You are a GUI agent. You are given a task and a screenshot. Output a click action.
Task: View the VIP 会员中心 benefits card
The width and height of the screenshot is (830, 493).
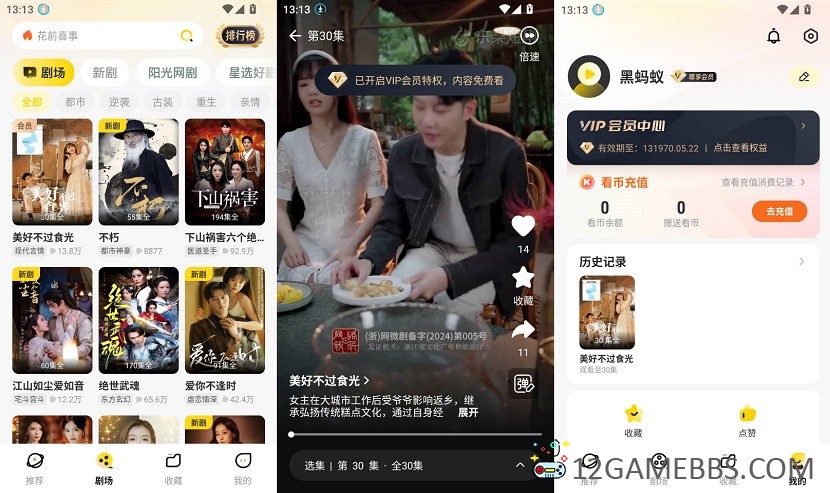click(692, 137)
